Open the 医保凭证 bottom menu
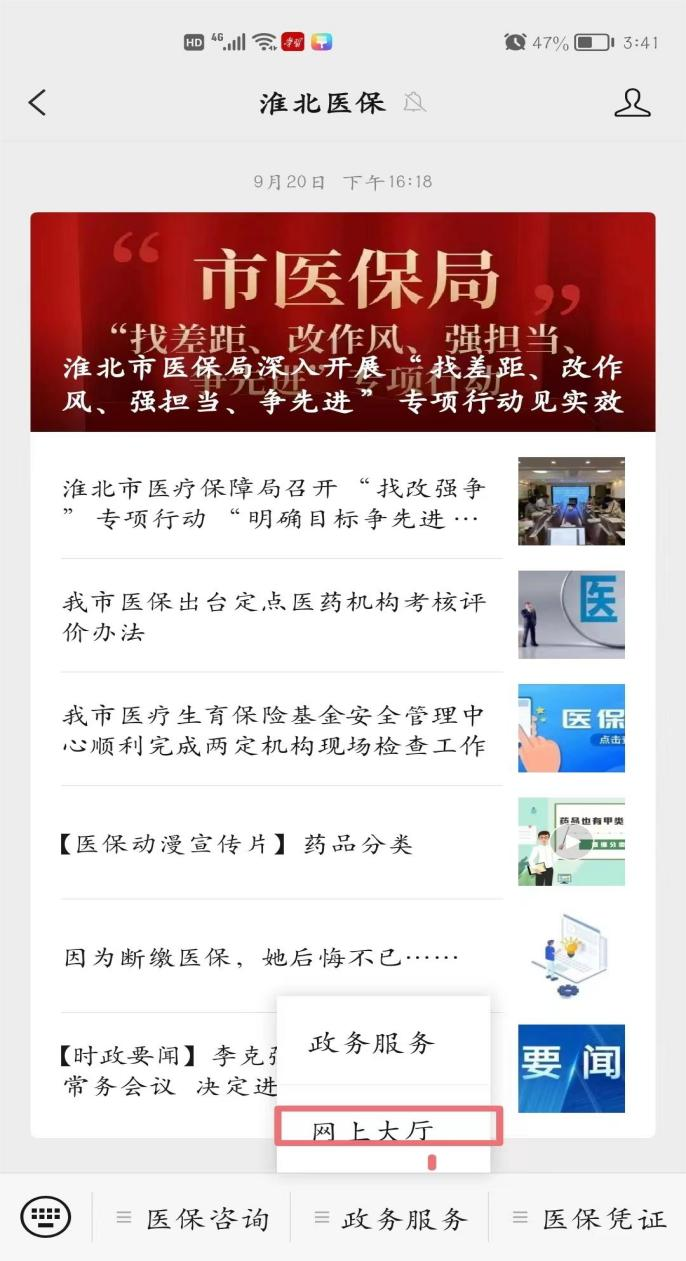The height and width of the screenshot is (1261, 686). click(x=589, y=1219)
